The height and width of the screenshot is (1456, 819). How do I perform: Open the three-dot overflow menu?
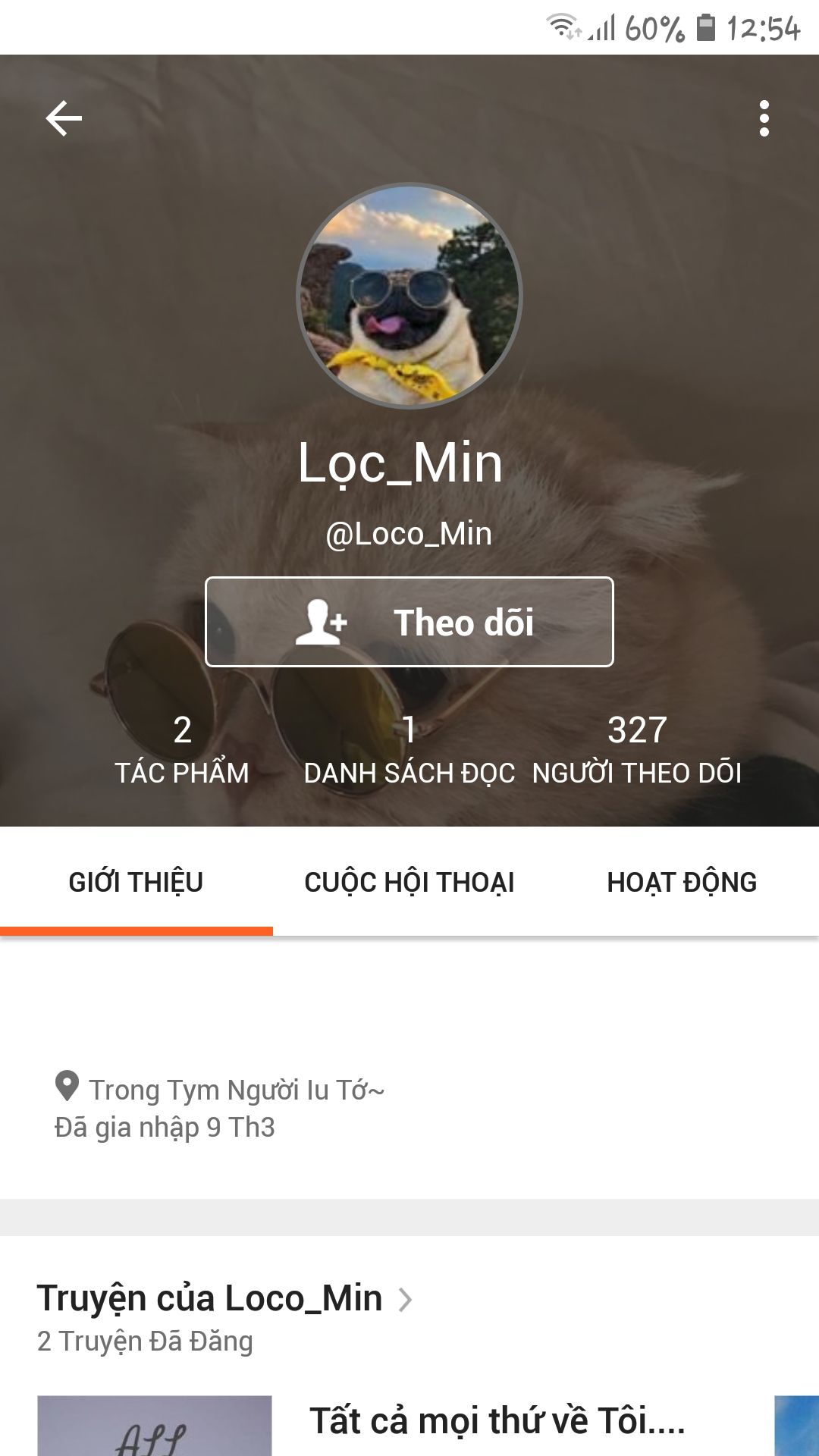[764, 118]
